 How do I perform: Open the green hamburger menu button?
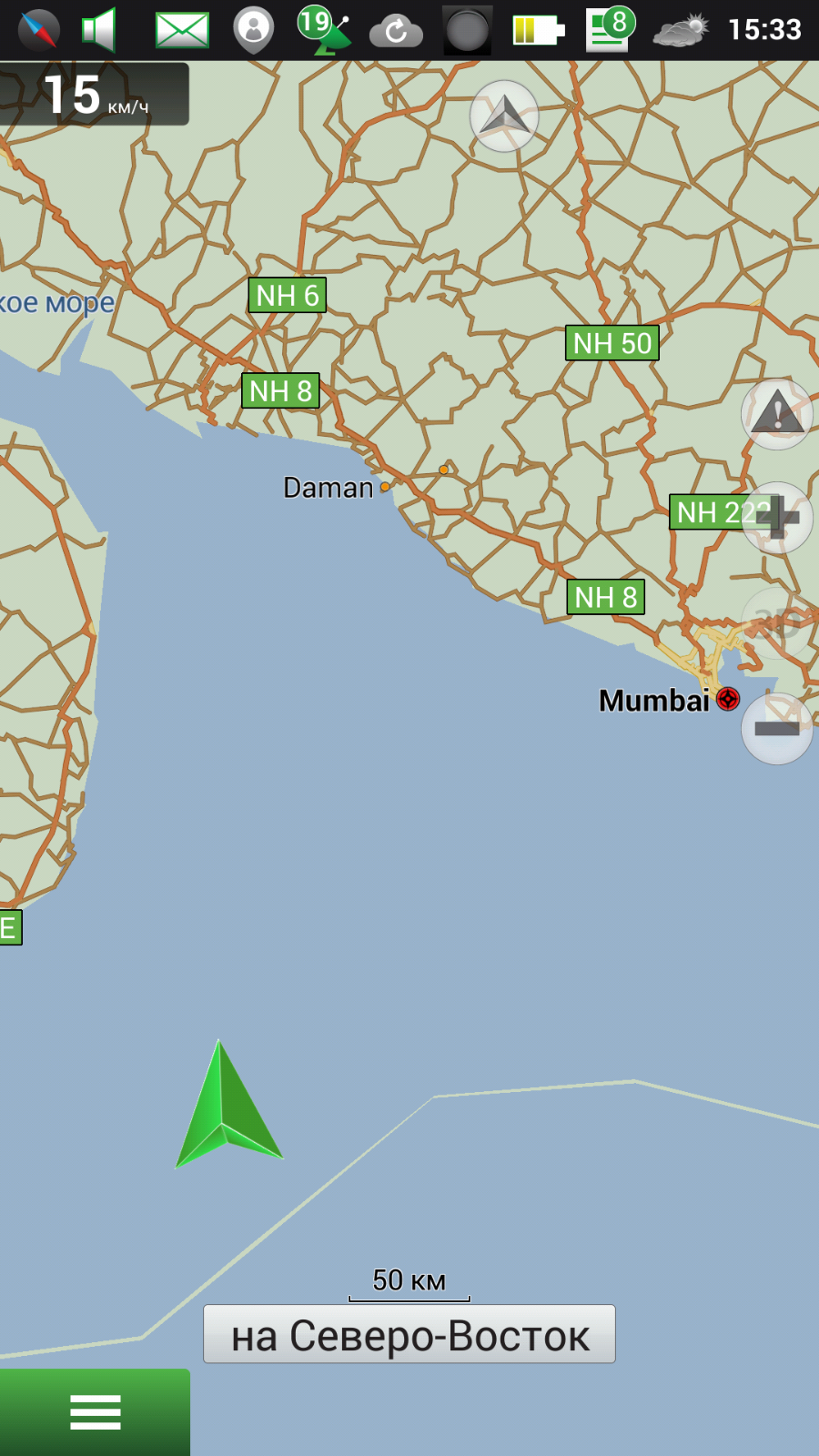point(95,1412)
